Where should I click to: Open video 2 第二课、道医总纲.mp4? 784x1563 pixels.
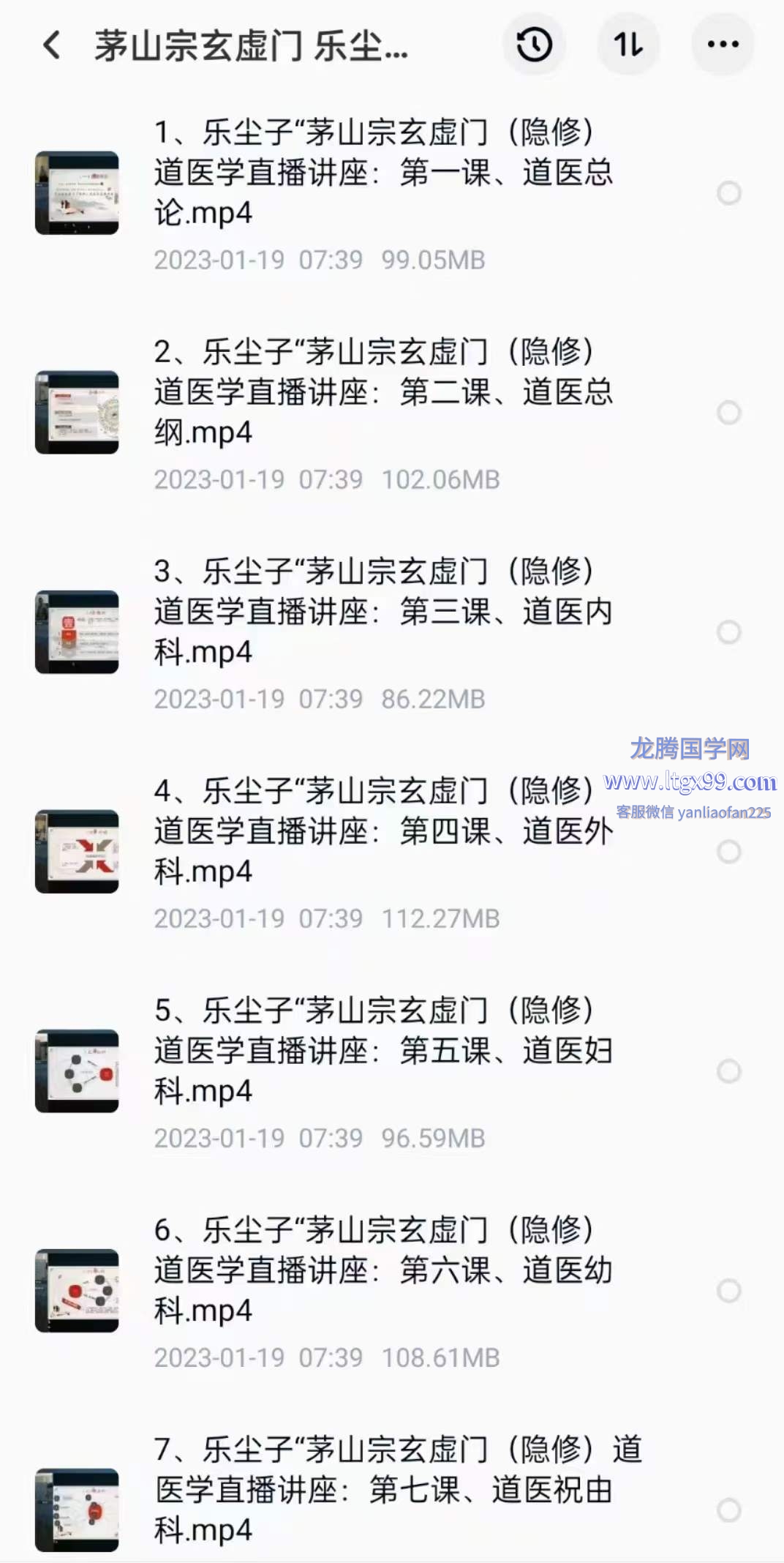[x=382, y=393]
